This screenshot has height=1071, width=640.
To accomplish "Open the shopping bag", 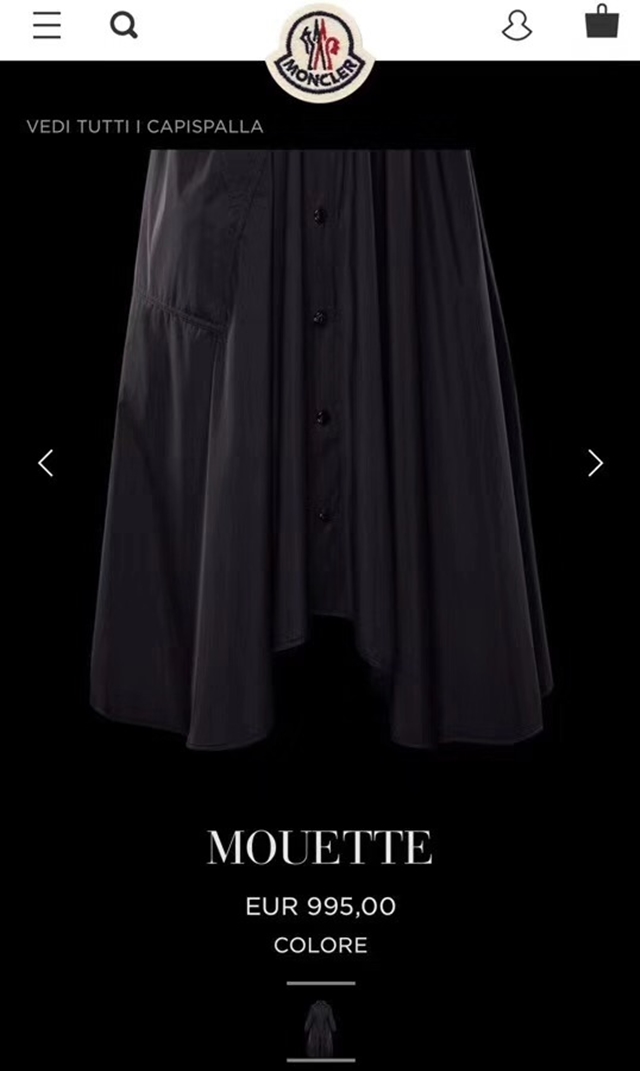I will pyautogui.click(x=601, y=22).
